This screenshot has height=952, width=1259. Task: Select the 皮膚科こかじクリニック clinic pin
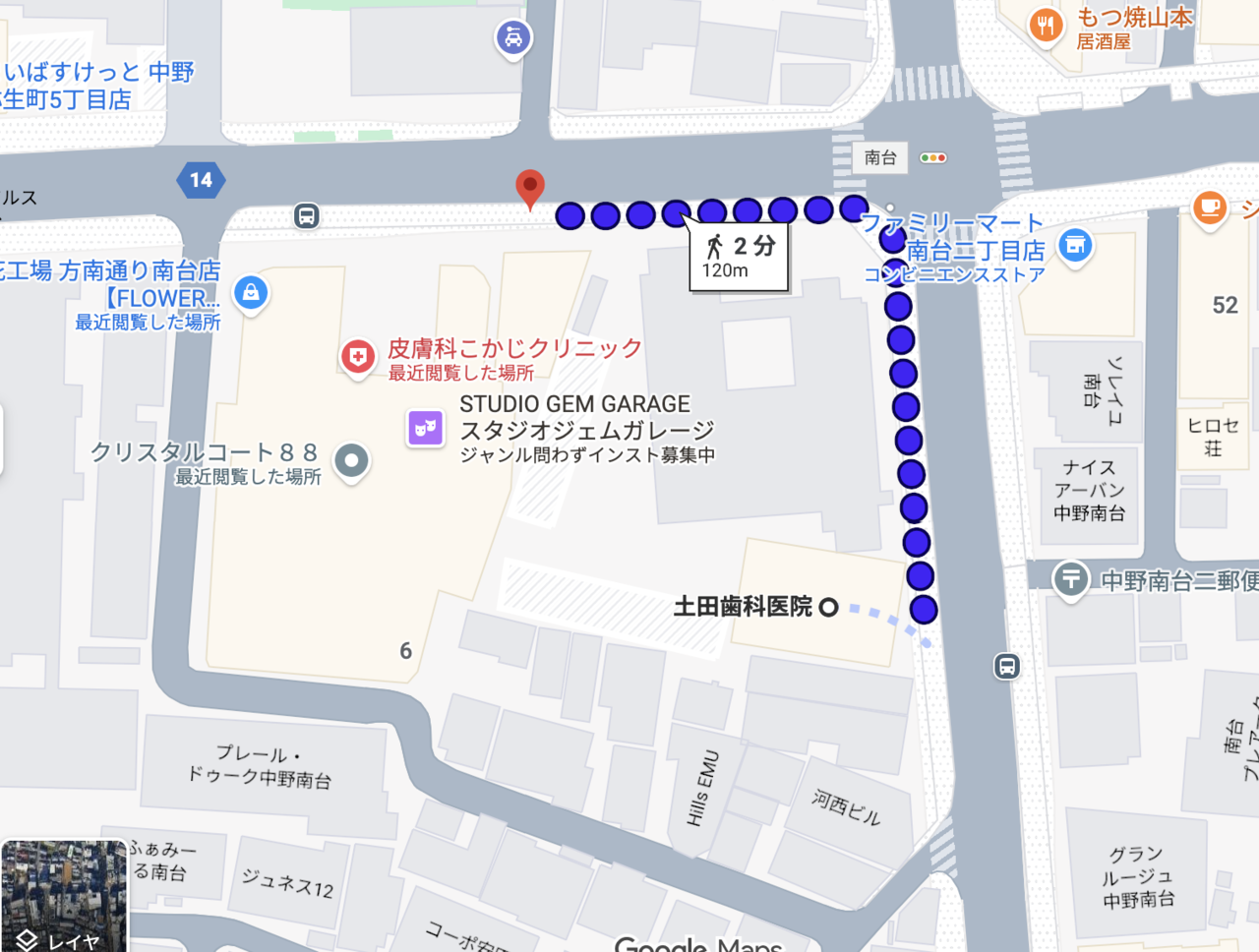(358, 357)
